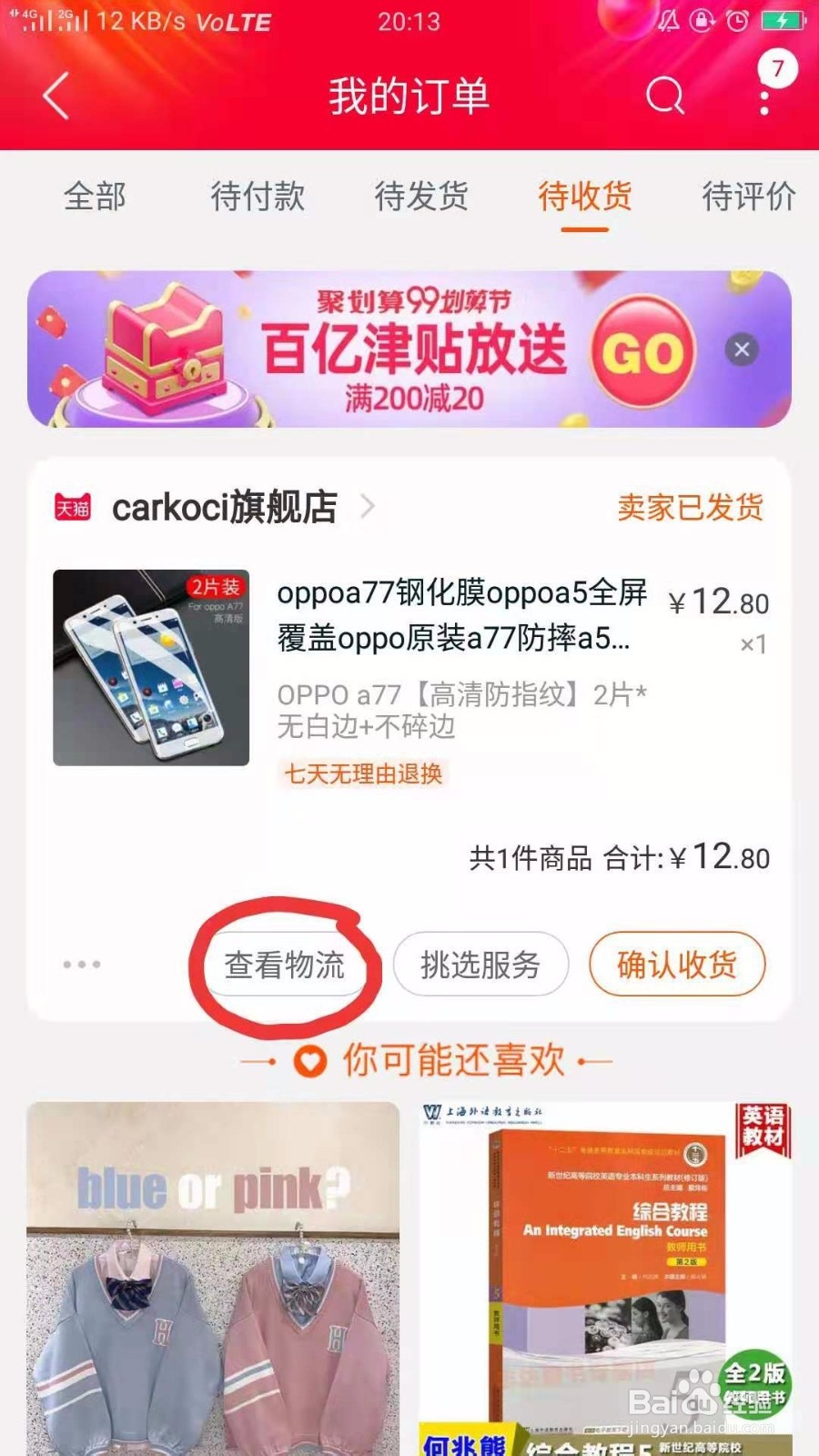Open the more options three-dot icon with badge
Screen dimensions: 819x1456
764,94
